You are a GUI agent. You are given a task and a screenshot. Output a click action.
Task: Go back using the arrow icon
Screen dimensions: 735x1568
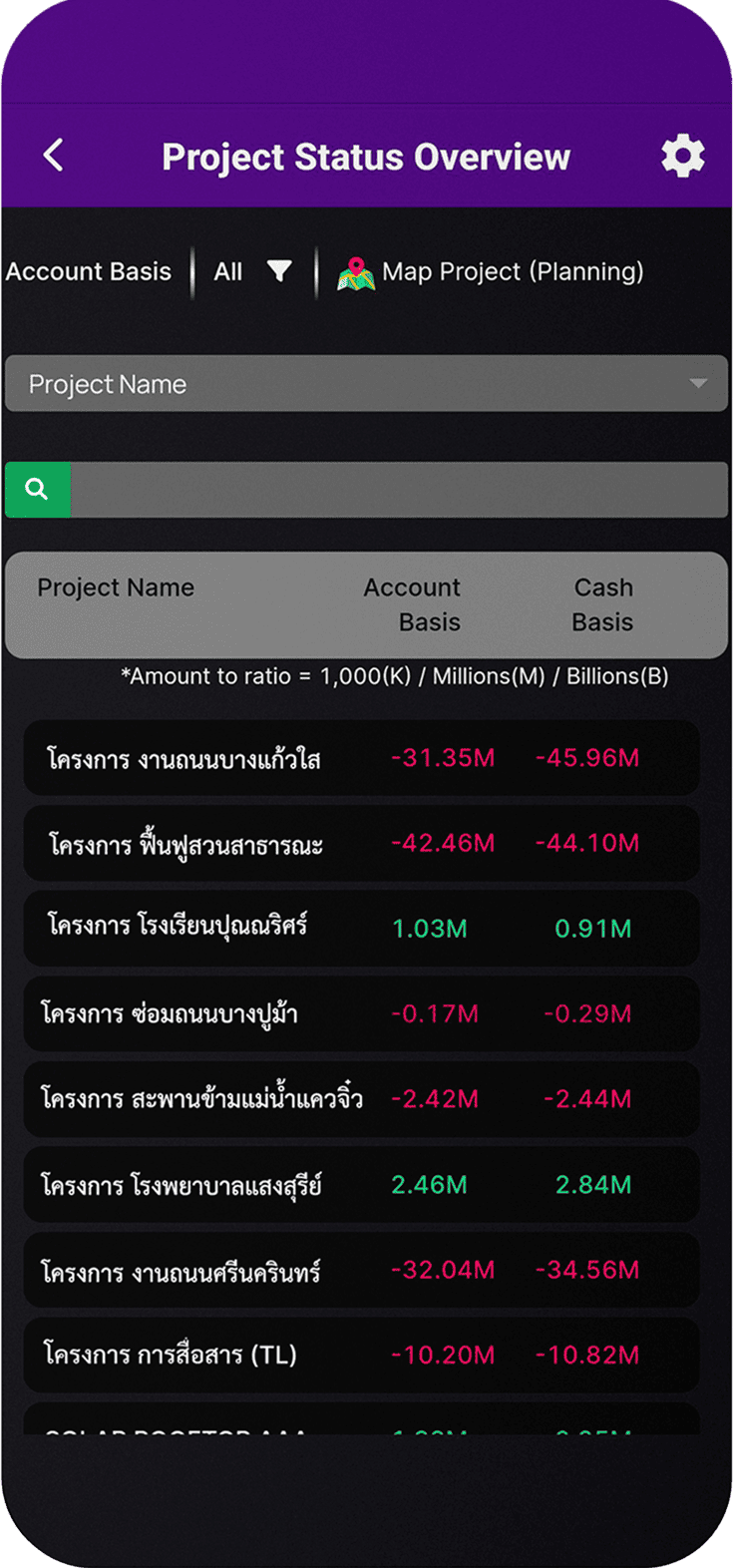point(54,156)
